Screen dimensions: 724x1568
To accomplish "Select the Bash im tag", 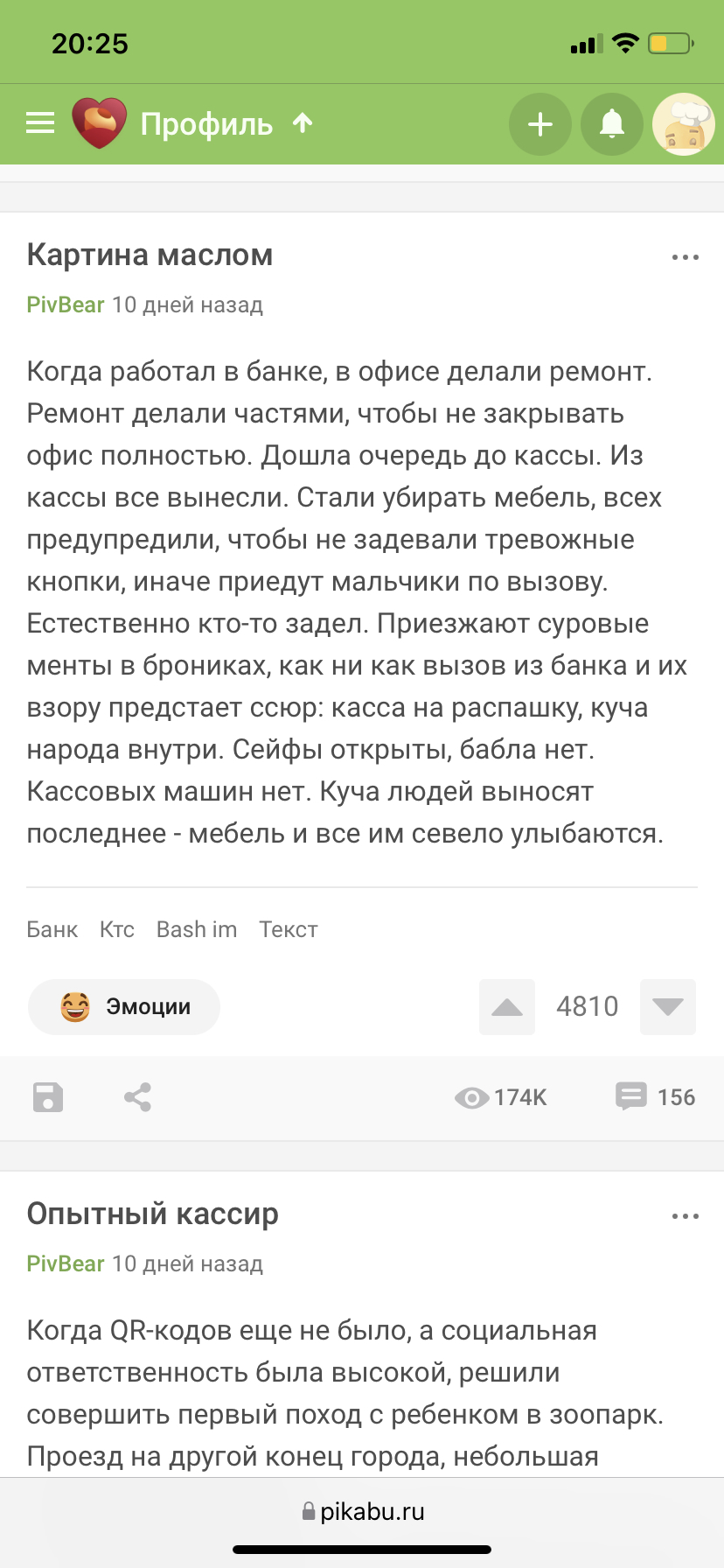I will point(197,929).
